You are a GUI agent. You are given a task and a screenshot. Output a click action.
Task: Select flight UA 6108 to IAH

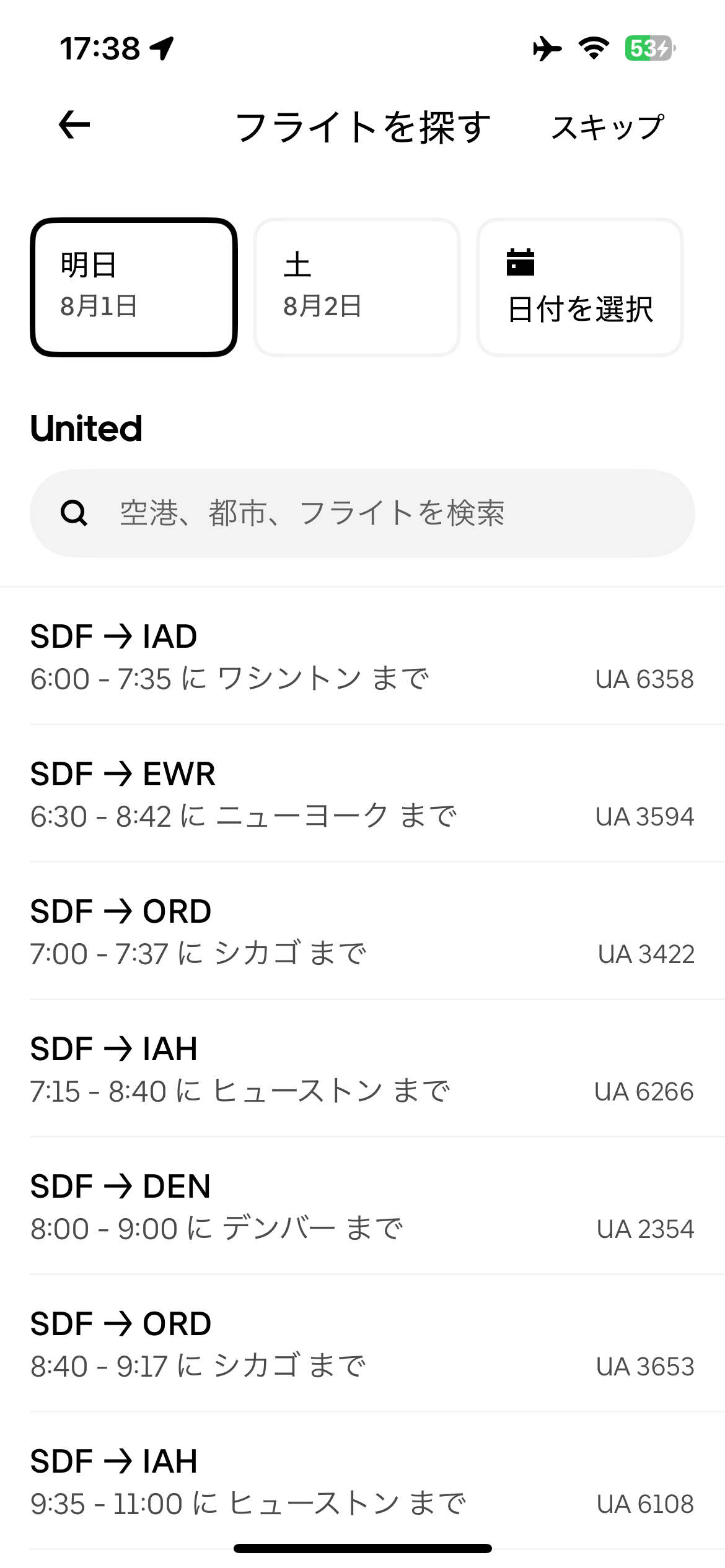(x=362, y=1481)
